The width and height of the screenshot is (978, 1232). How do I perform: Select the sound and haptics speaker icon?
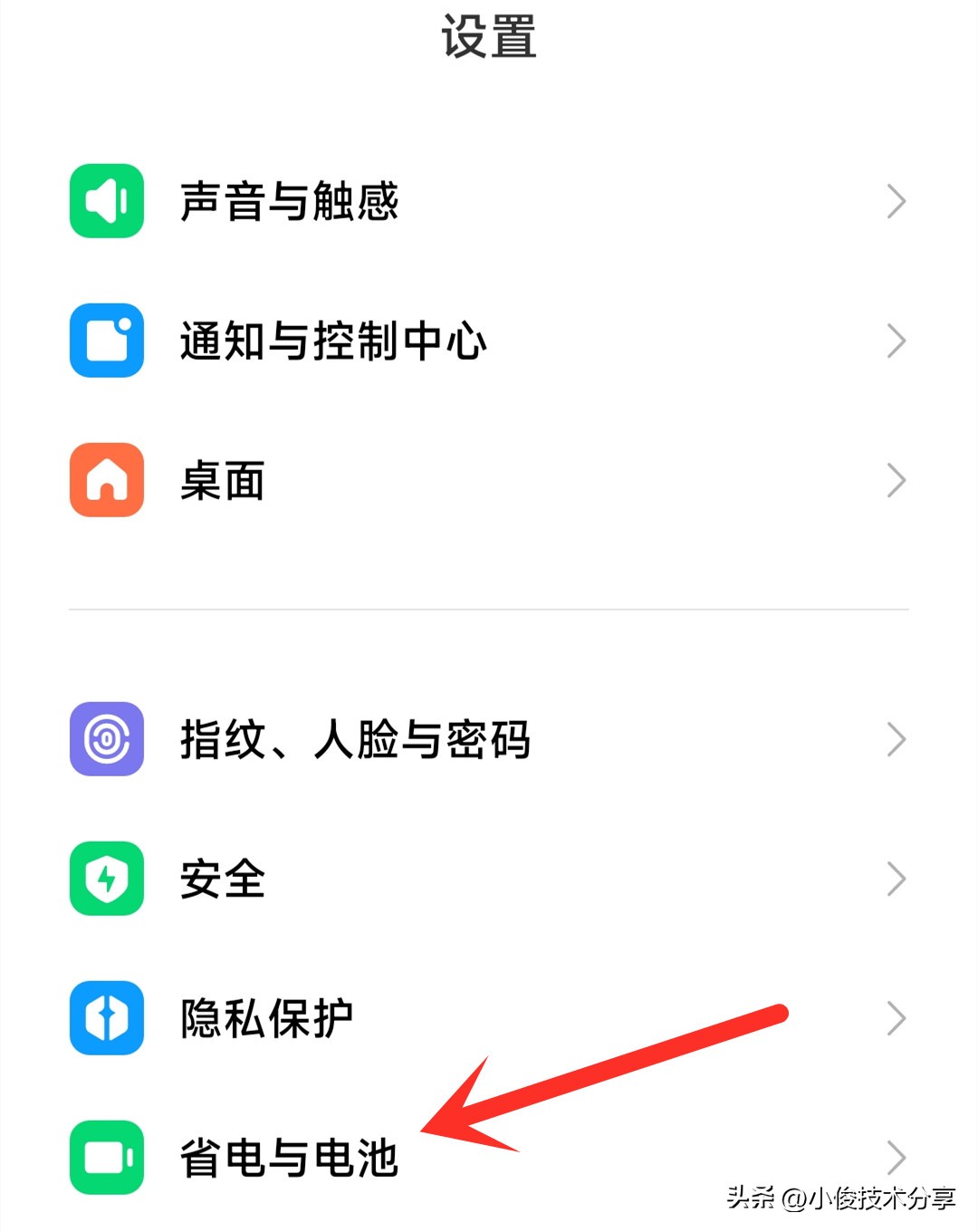105,201
